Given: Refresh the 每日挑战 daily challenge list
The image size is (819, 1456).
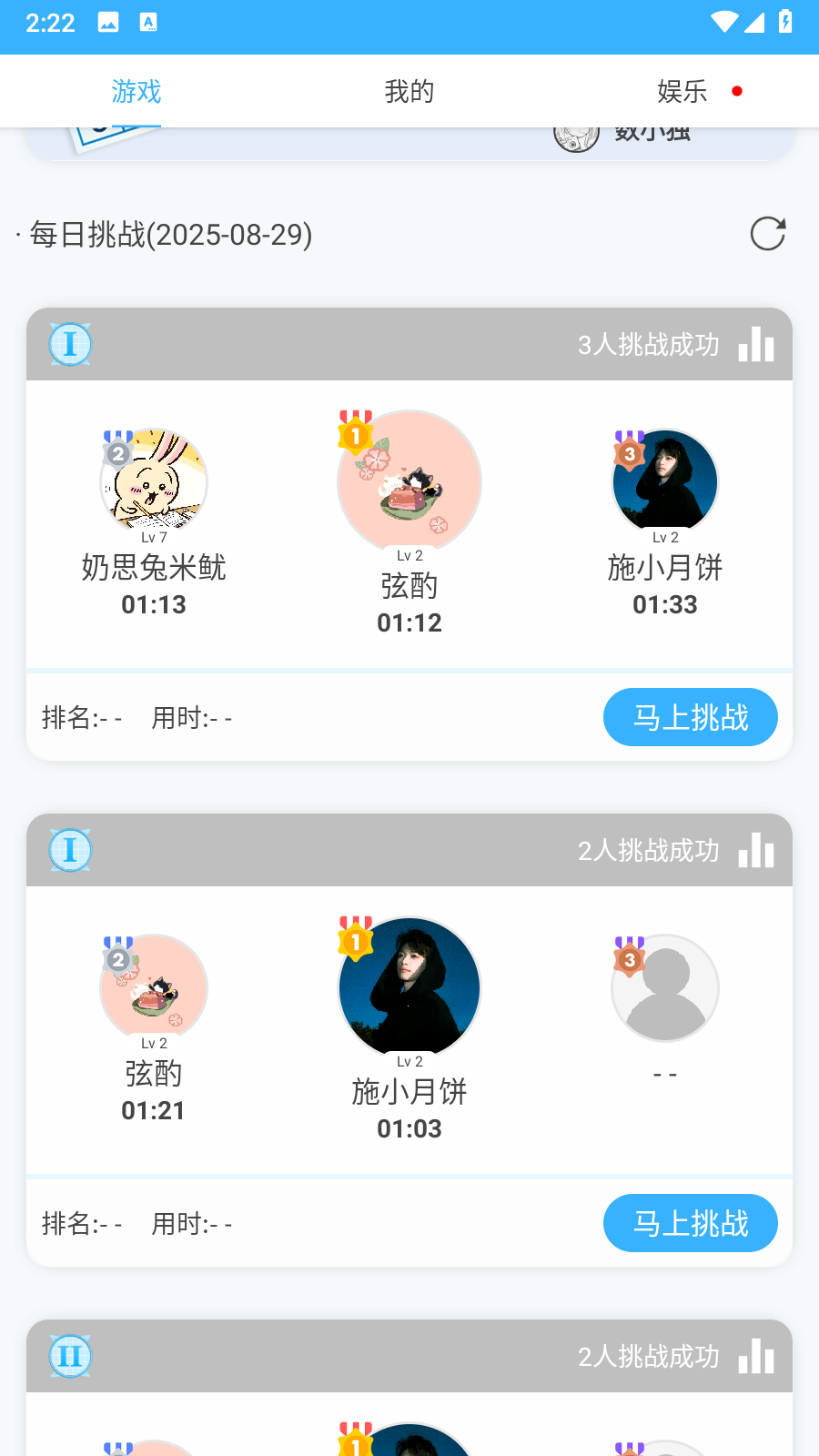Looking at the screenshot, I should tap(767, 234).
